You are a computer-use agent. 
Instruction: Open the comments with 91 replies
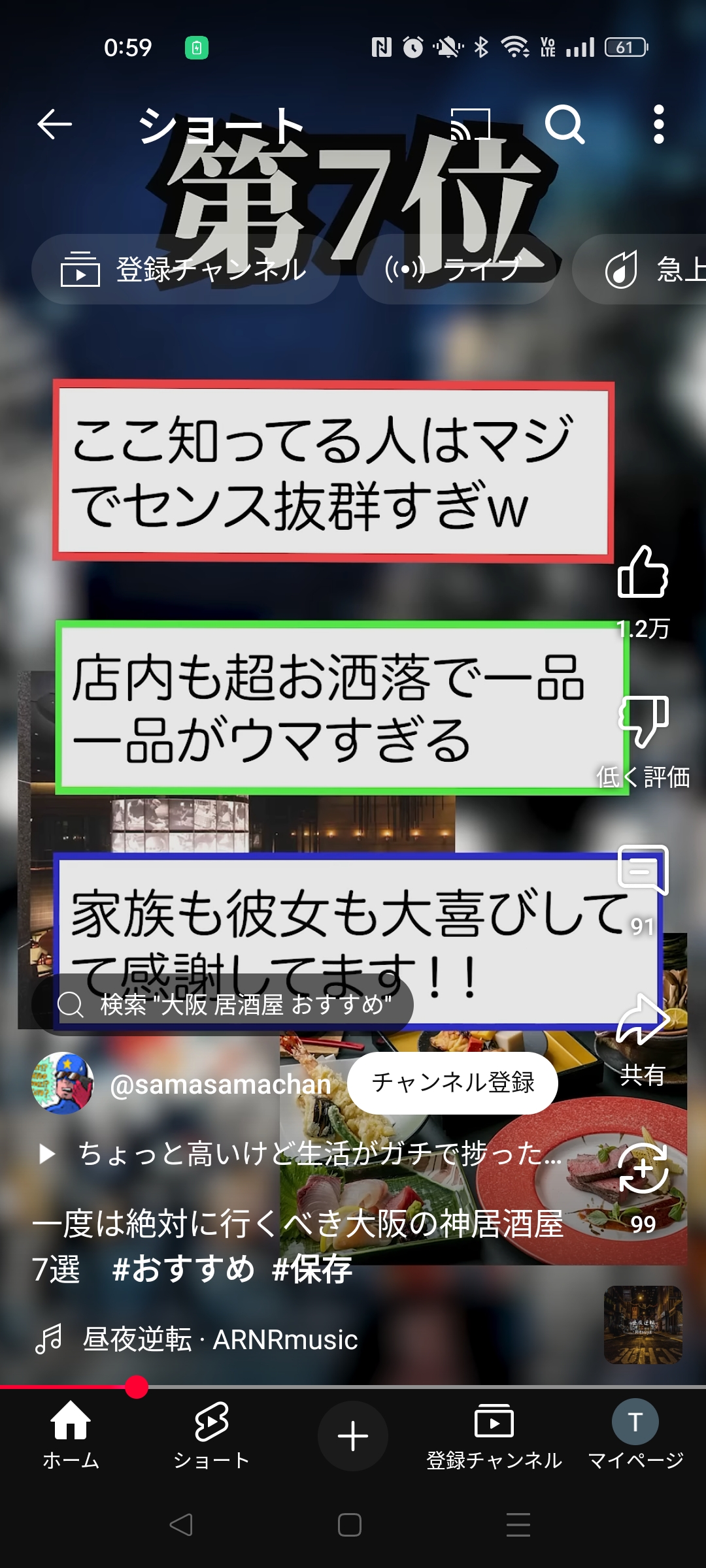(643, 870)
